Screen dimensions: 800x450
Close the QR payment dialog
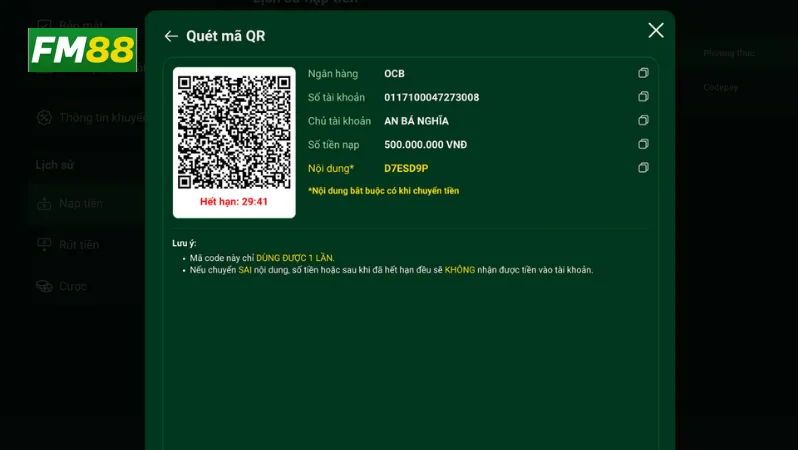click(x=656, y=30)
